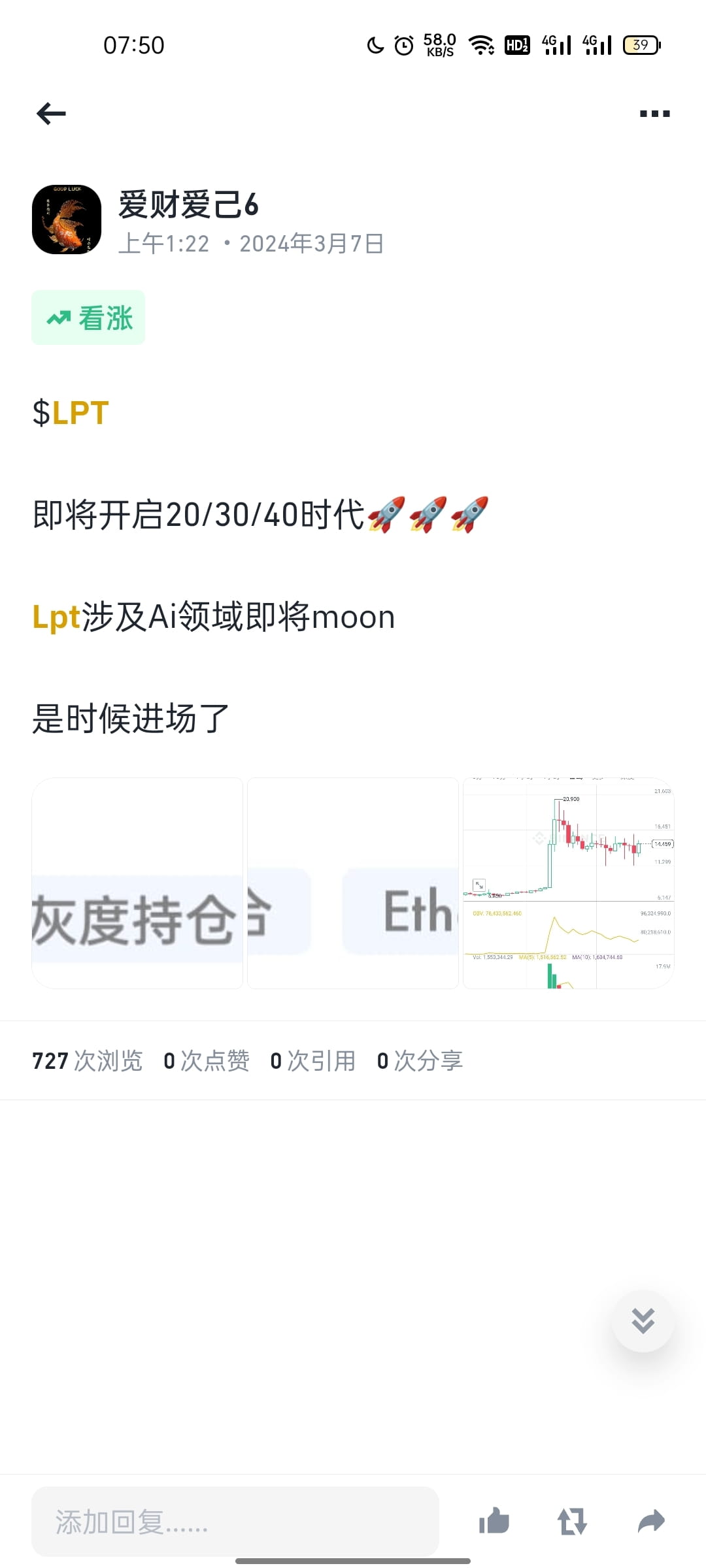Expand hidden content with the double-chevron button
The height and width of the screenshot is (1568, 706).
(643, 1320)
